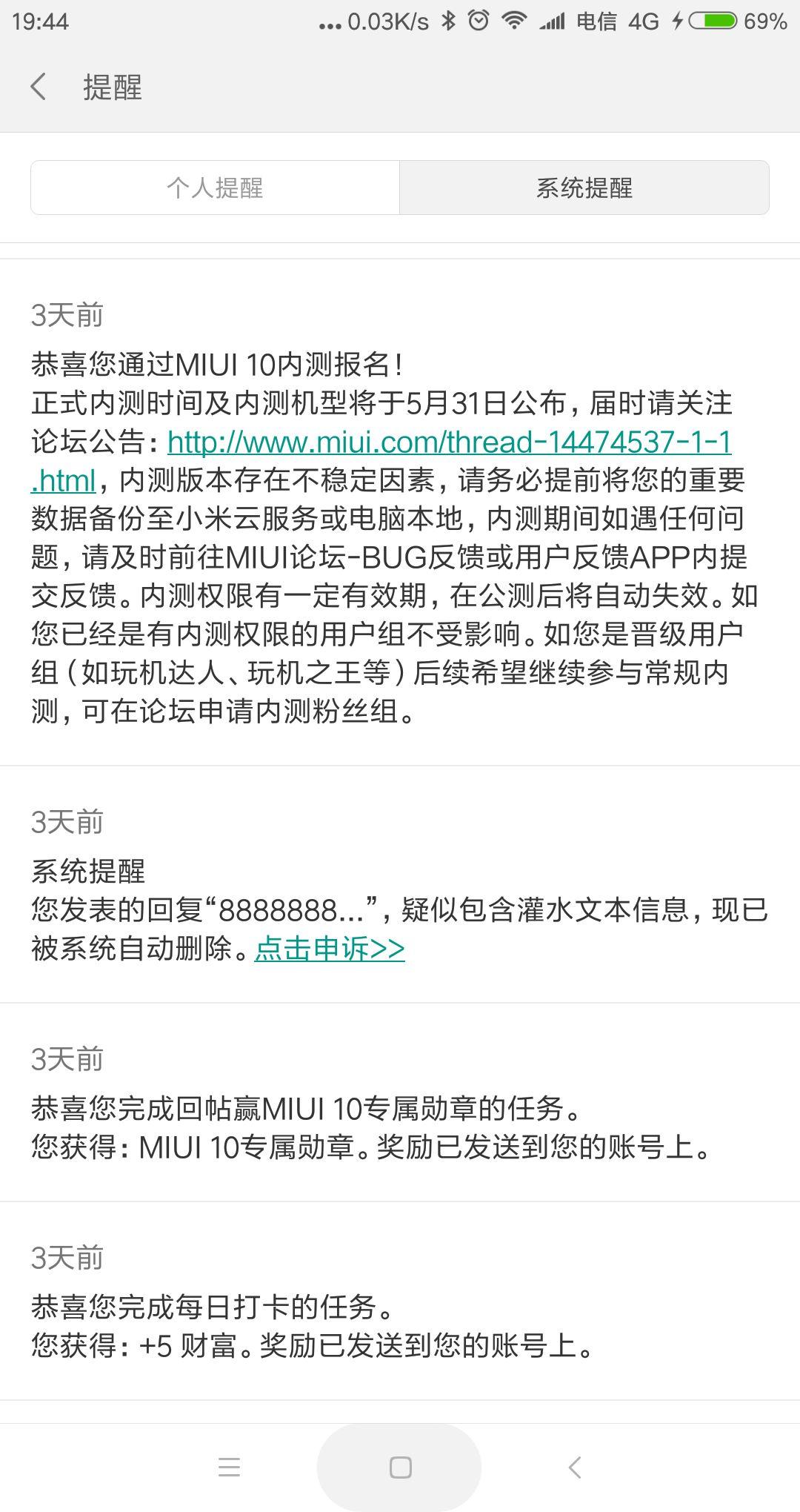The image size is (800, 1512).
Task: Switch to the 个人提醒 tab
Action: 214,188
